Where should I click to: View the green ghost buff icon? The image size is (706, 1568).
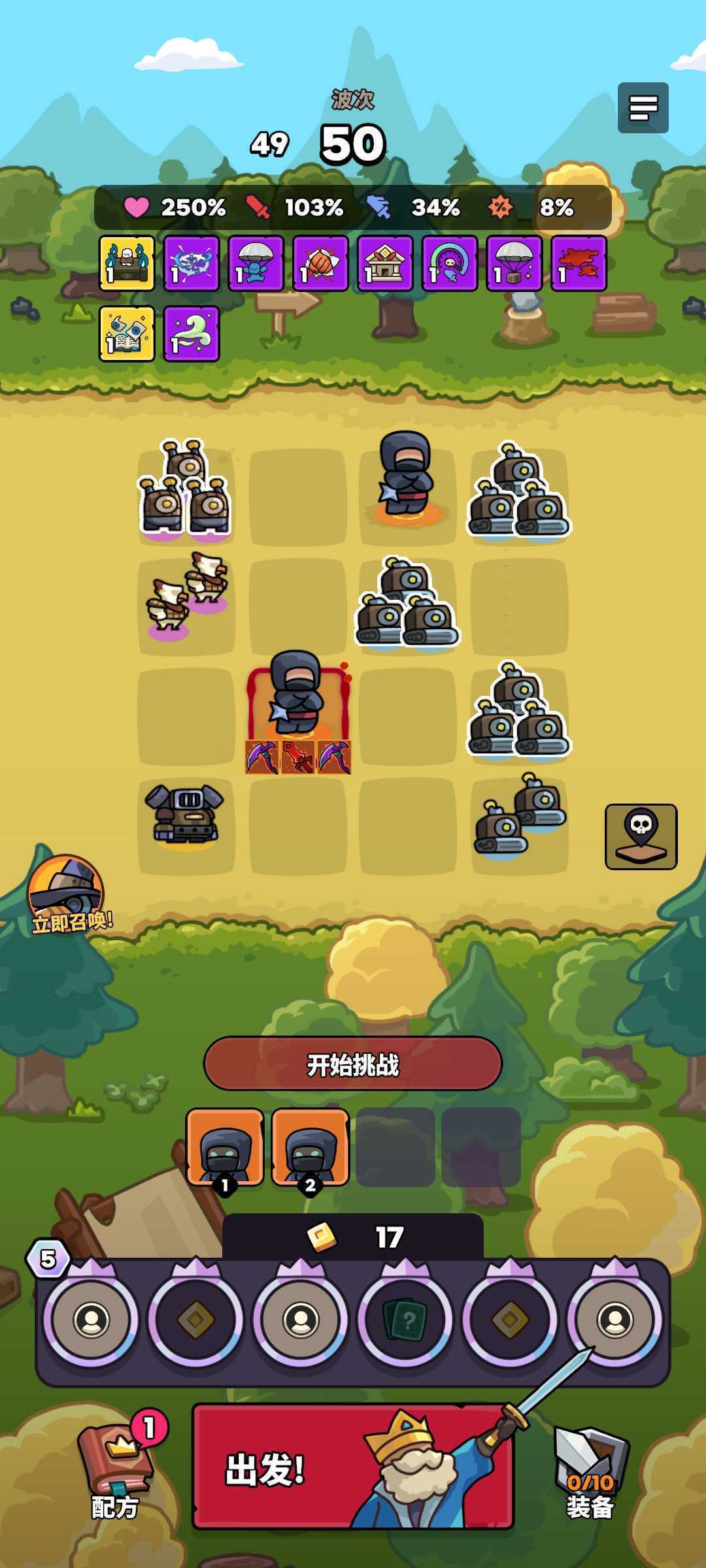(x=192, y=334)
